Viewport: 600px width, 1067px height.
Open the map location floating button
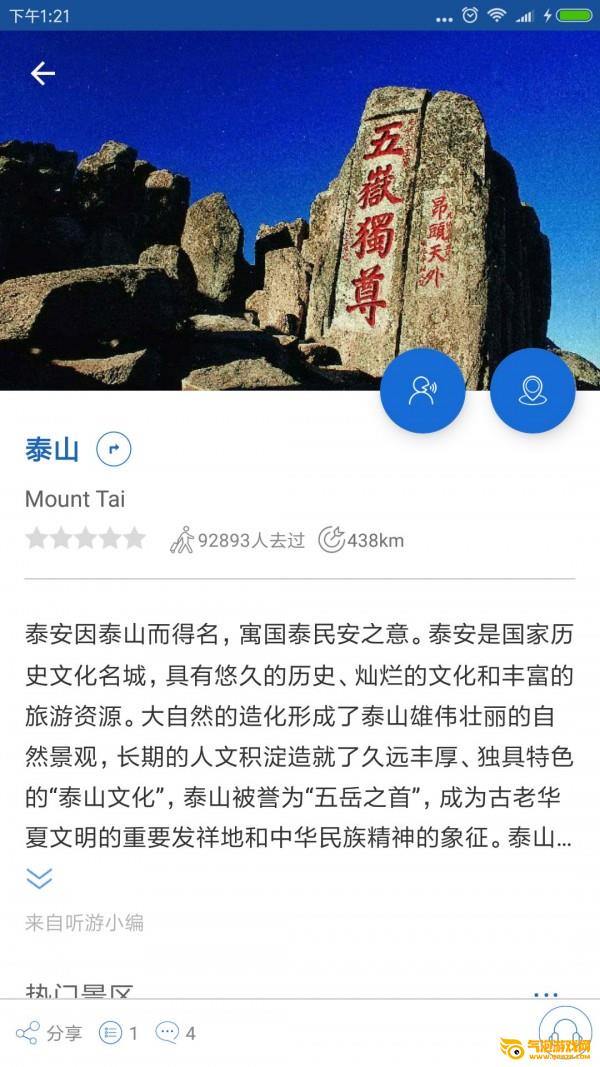[x=533, y=391]
